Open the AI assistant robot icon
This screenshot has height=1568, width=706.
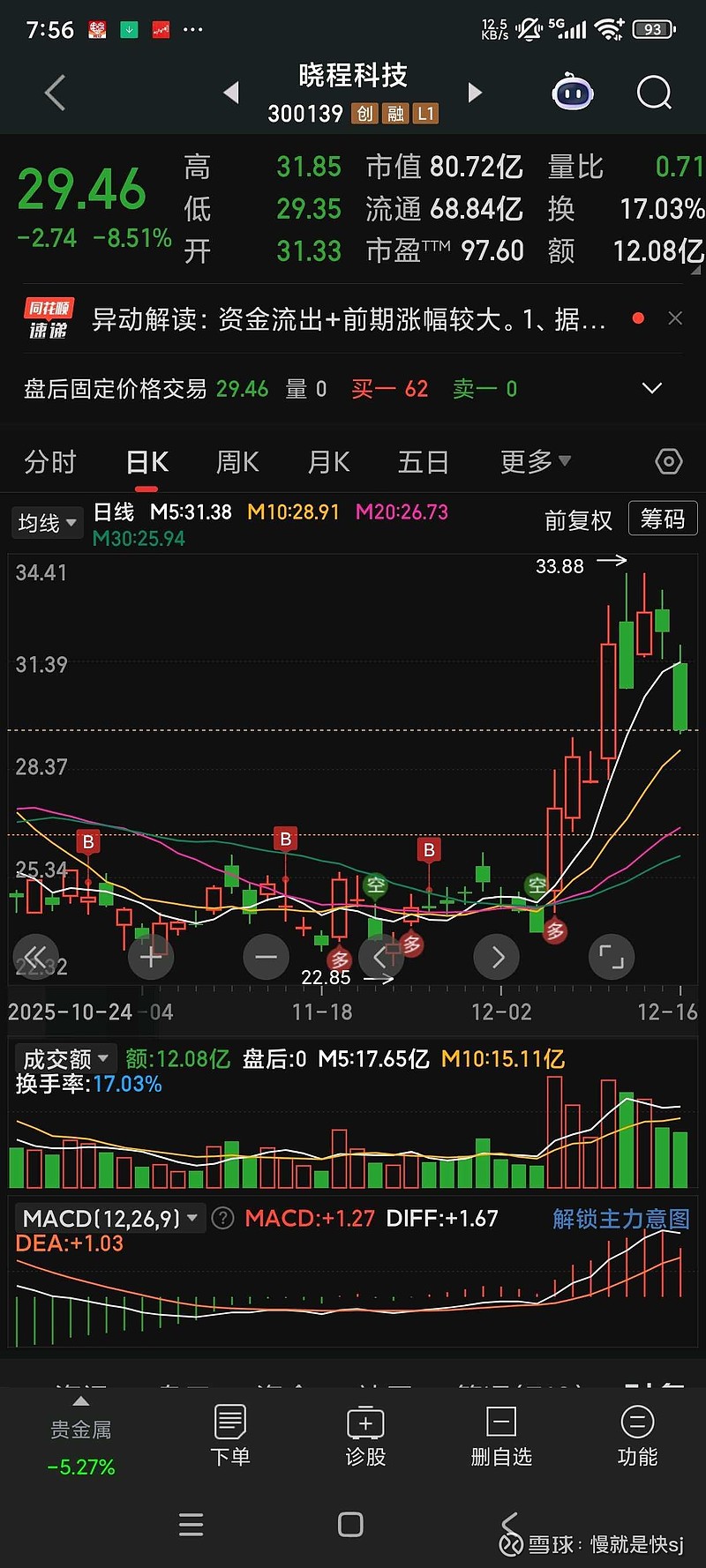(x=573, y=92)
